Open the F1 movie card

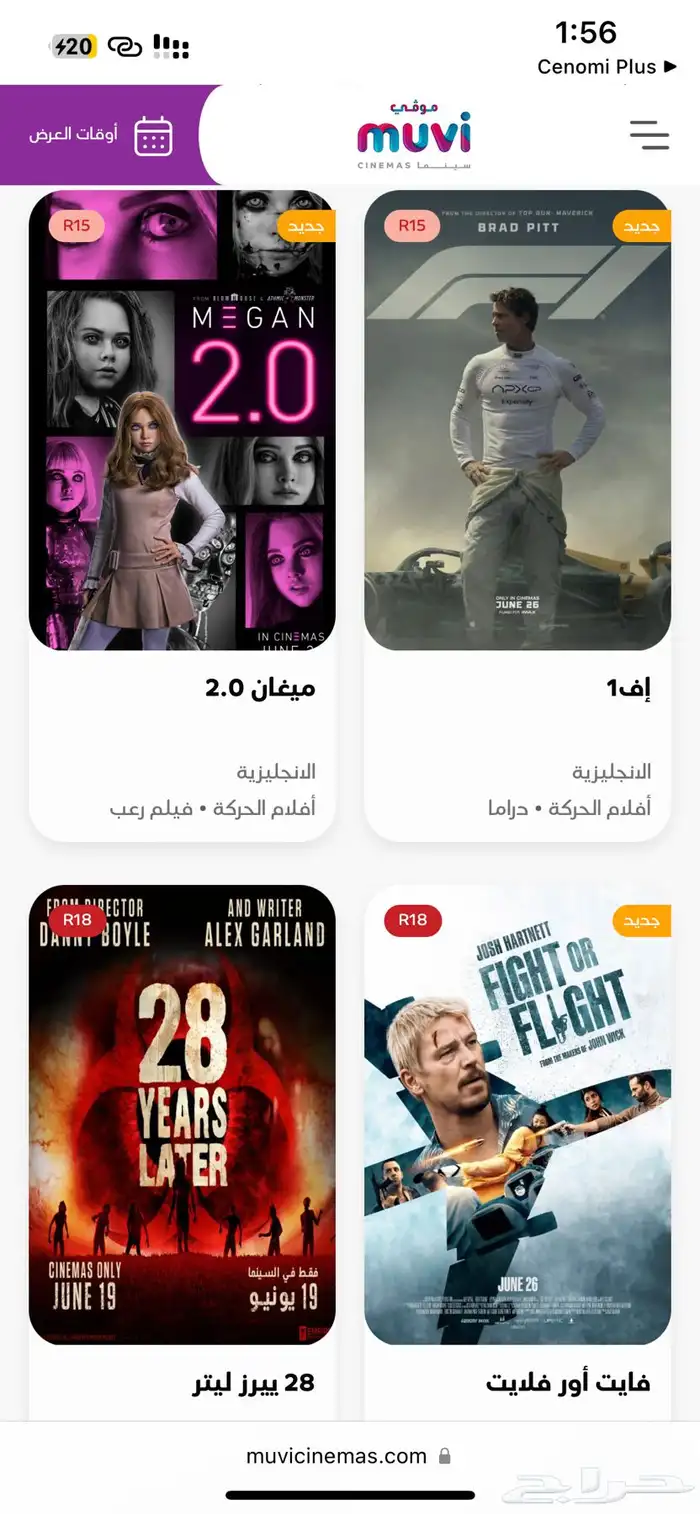[517, 420]
